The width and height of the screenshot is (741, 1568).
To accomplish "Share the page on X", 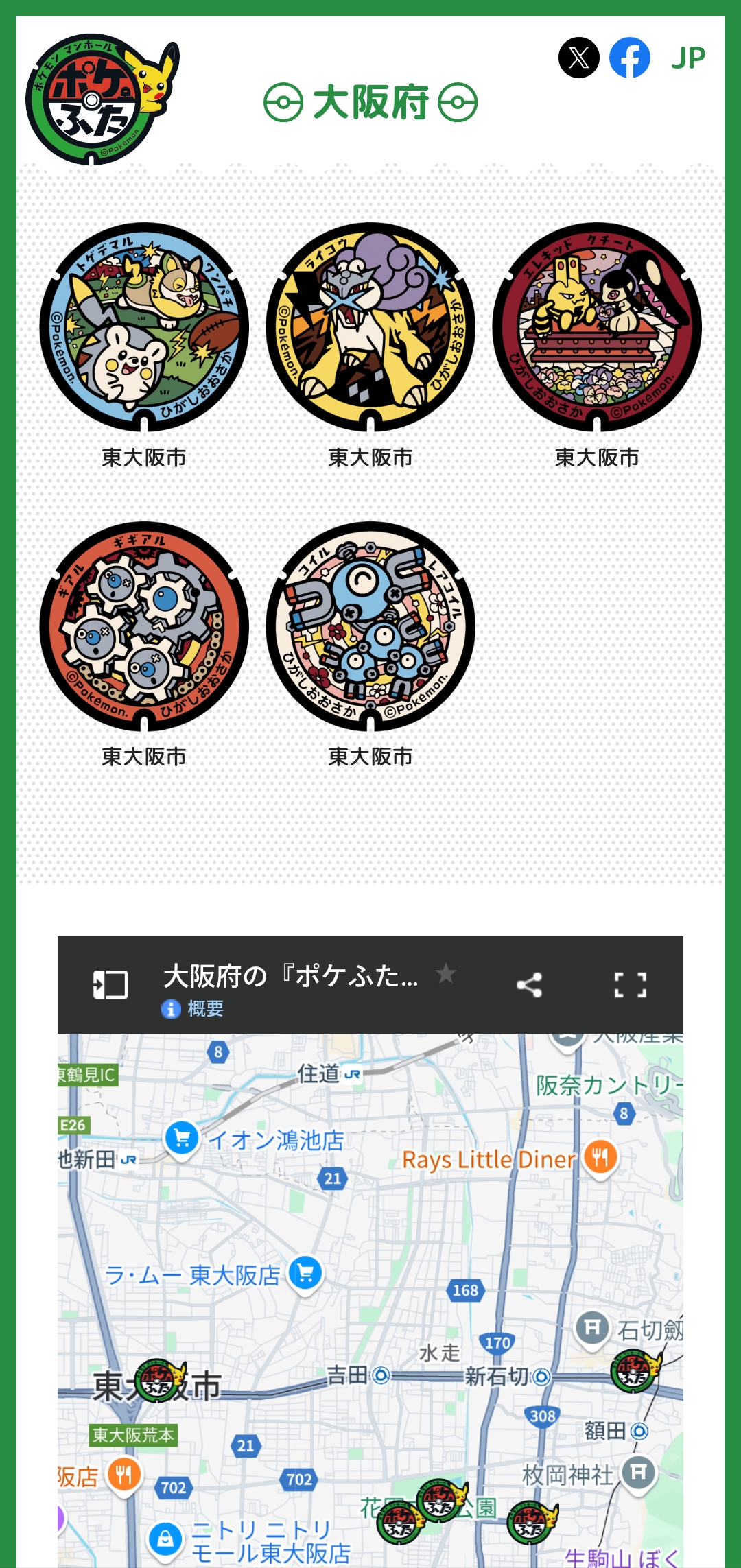I will pyautogui.click(x=579, y=58).
